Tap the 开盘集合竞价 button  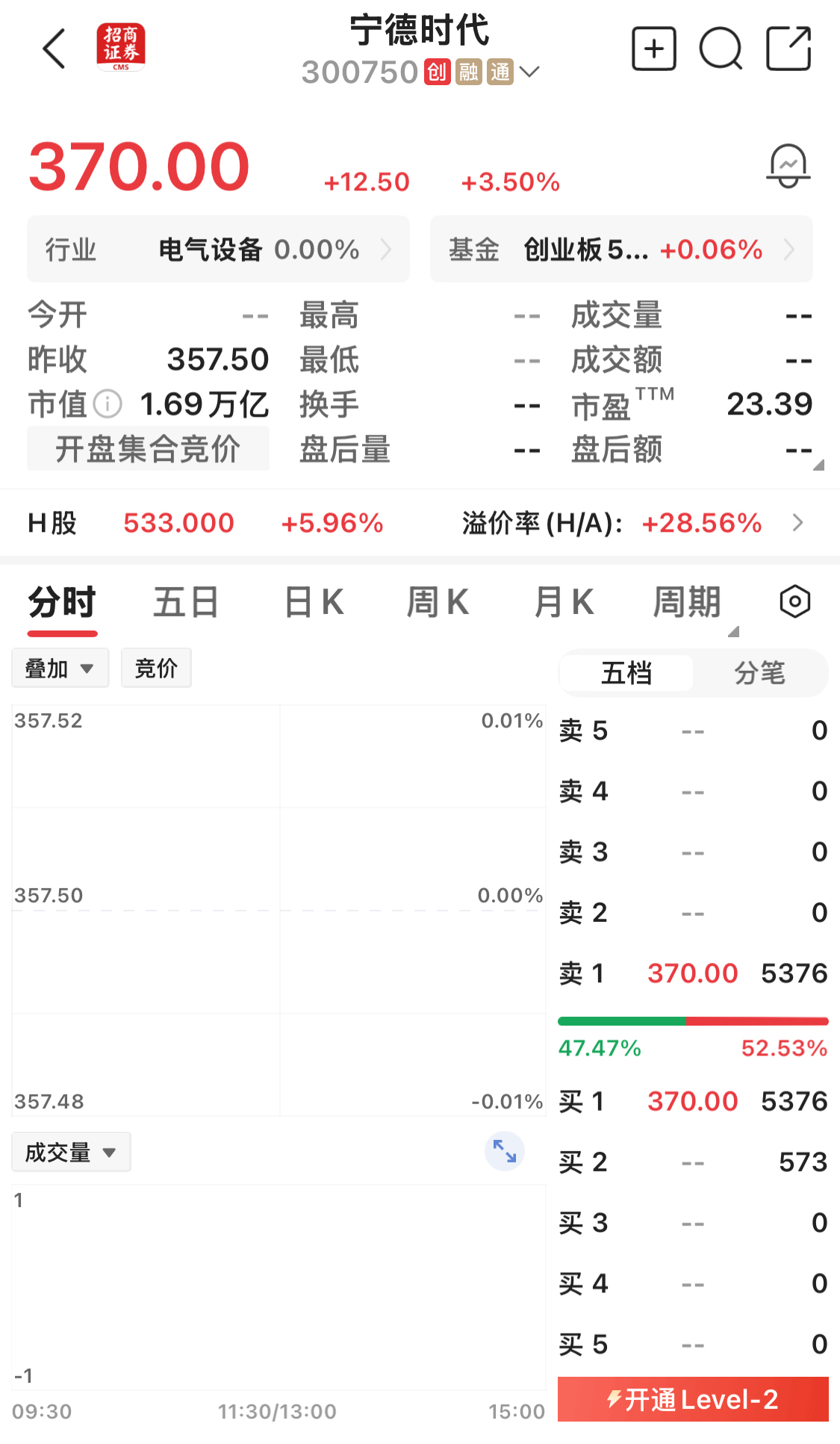(148, 449)
